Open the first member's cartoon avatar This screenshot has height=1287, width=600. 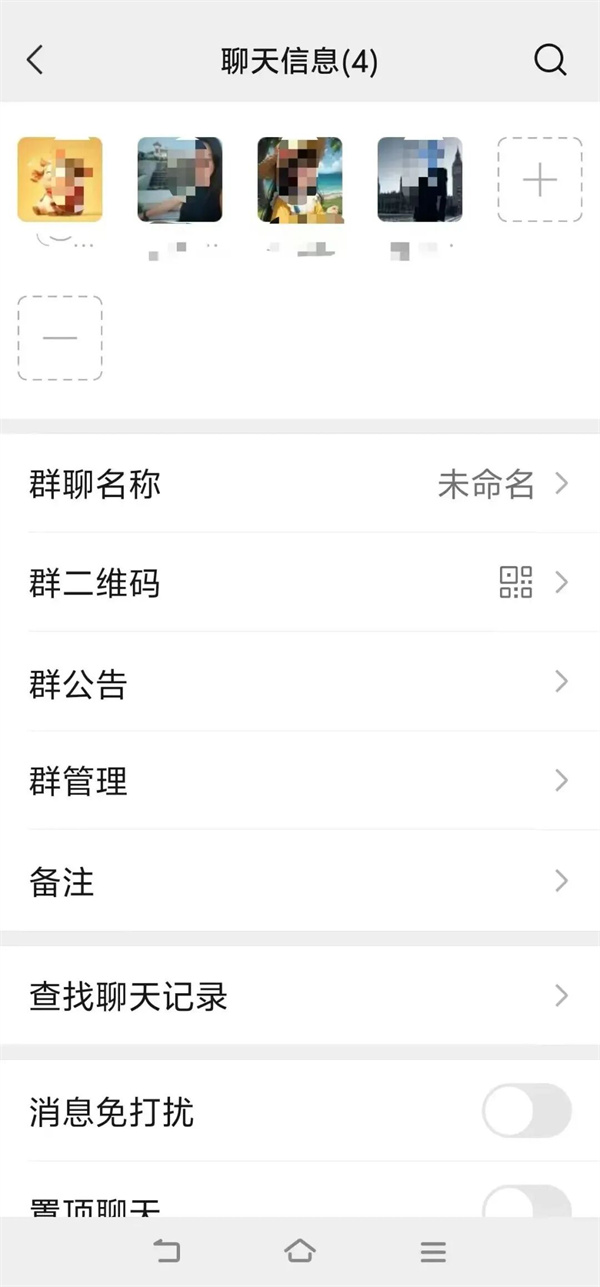pos(60,180)
